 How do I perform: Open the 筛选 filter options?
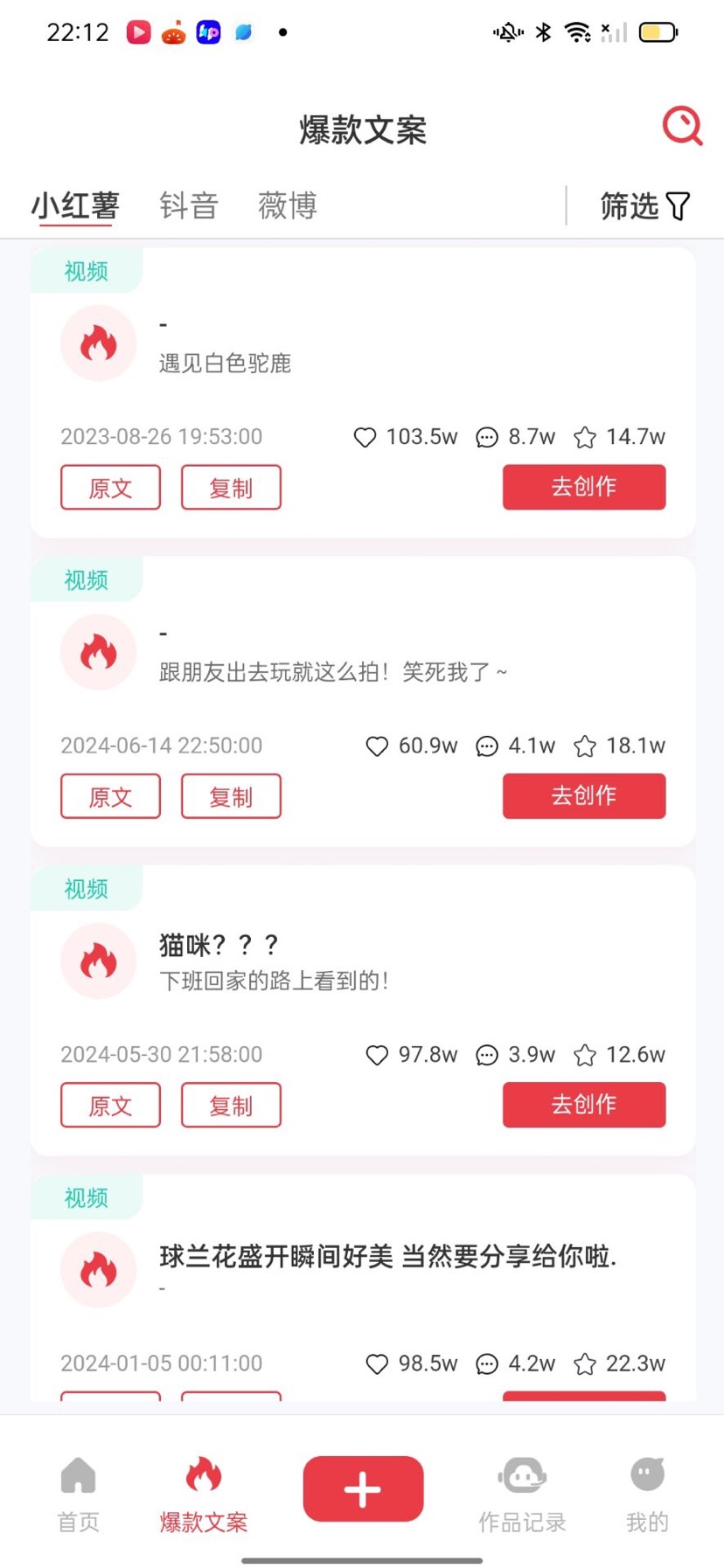pyautogui.click(x=644, y=206)
